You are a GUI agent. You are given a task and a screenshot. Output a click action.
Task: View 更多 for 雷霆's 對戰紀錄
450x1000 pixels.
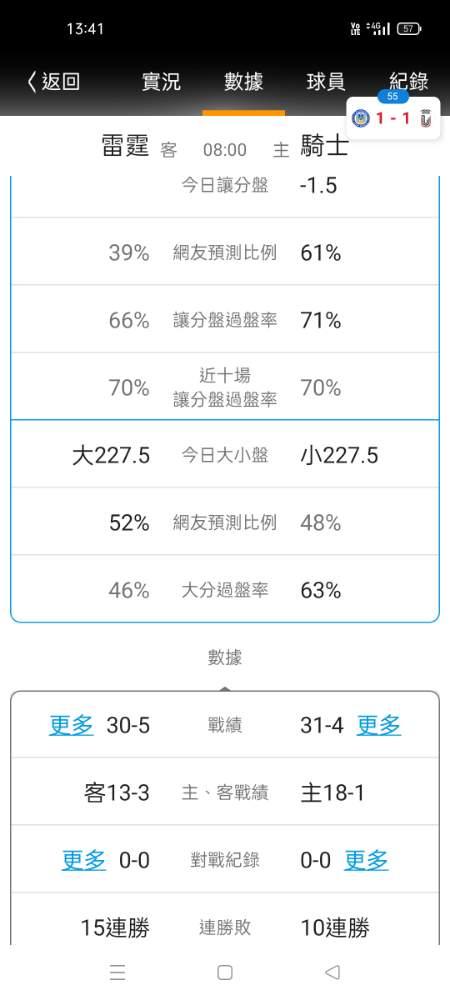click(x=83, y=860)
